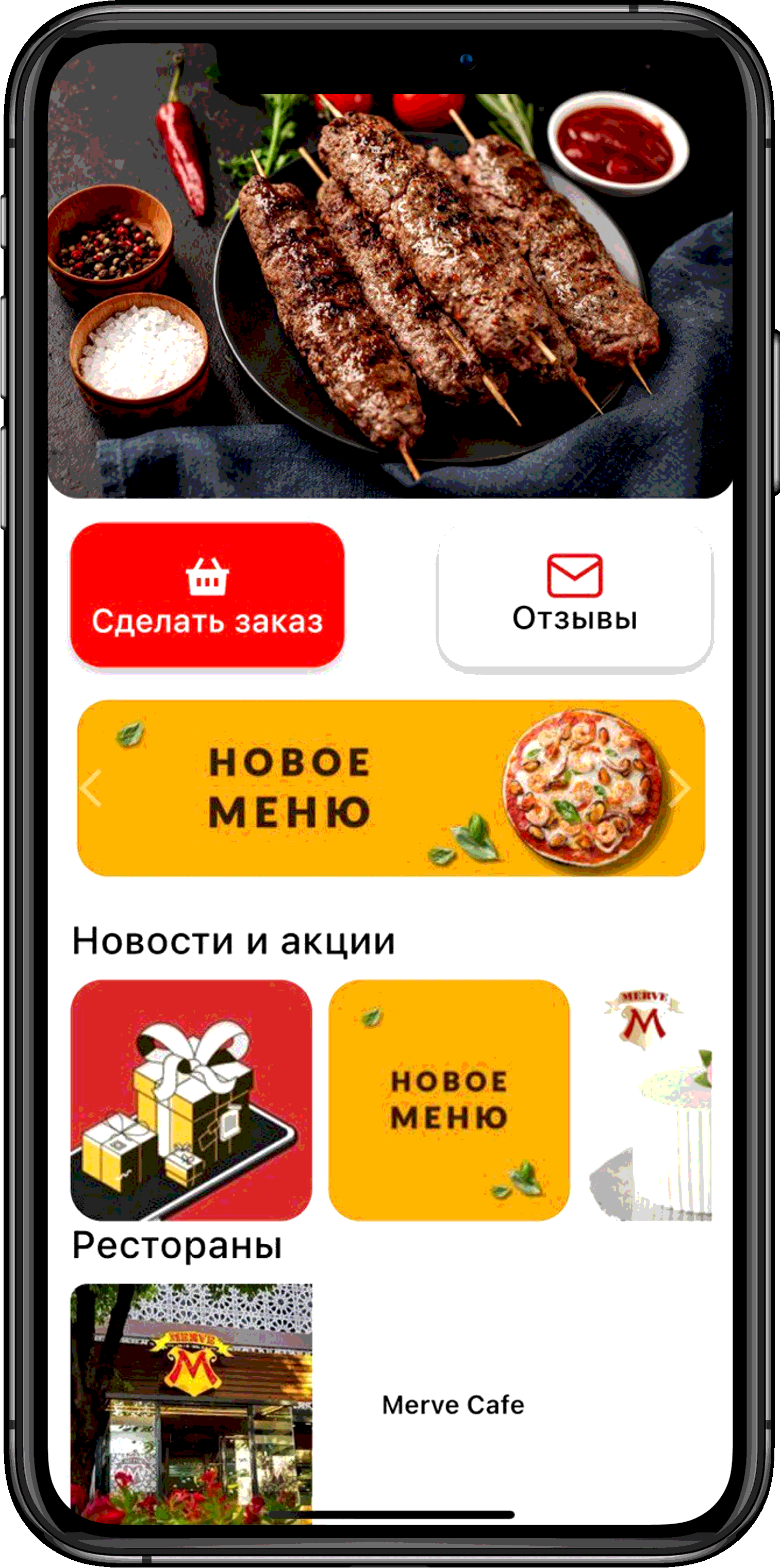
Task: Go to previous banner slide
Action: pos(91,788)
